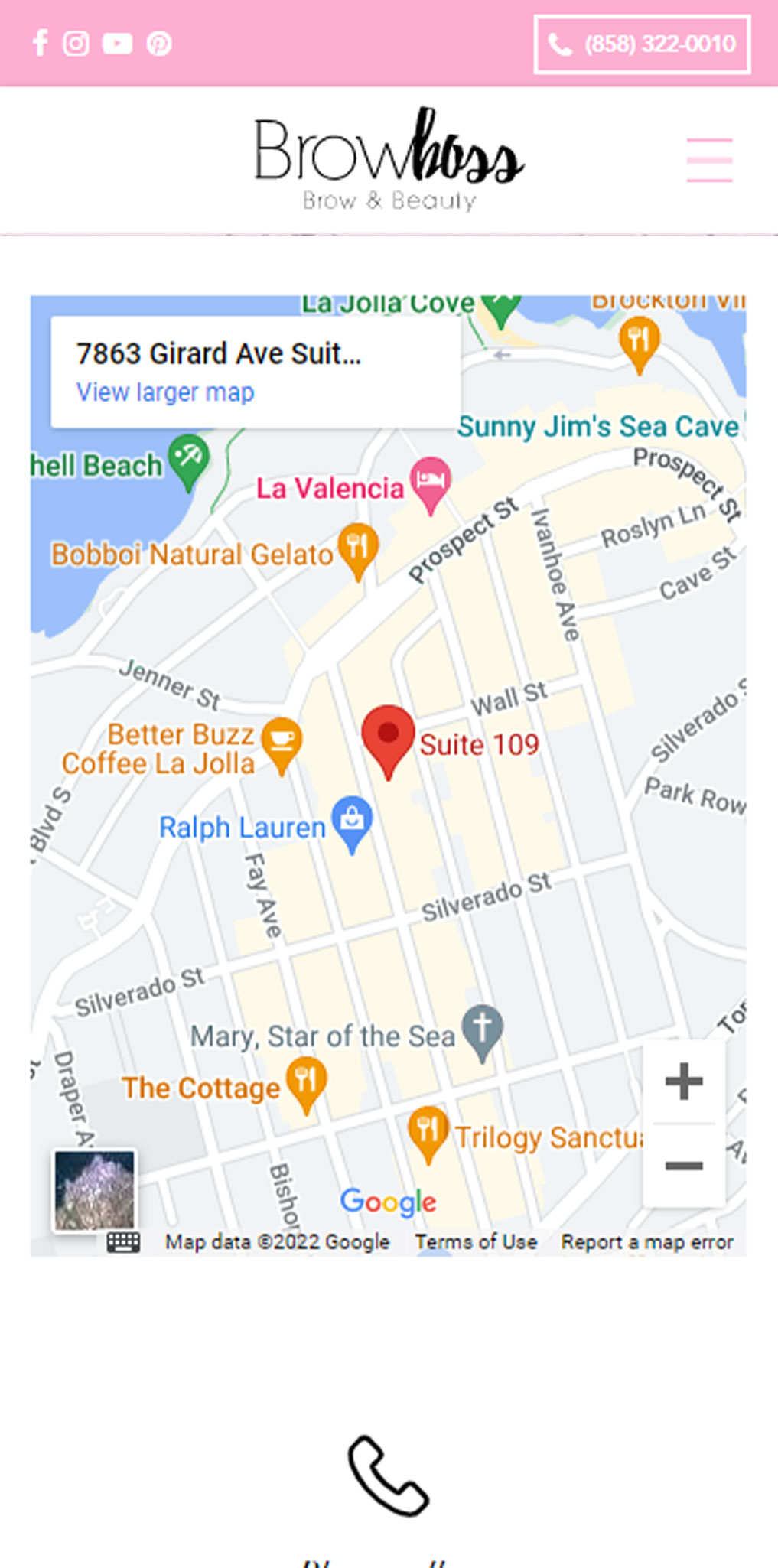Open the Pinterest icon
This screenshot has height=1568, width=778.
[x=159, y=43]
